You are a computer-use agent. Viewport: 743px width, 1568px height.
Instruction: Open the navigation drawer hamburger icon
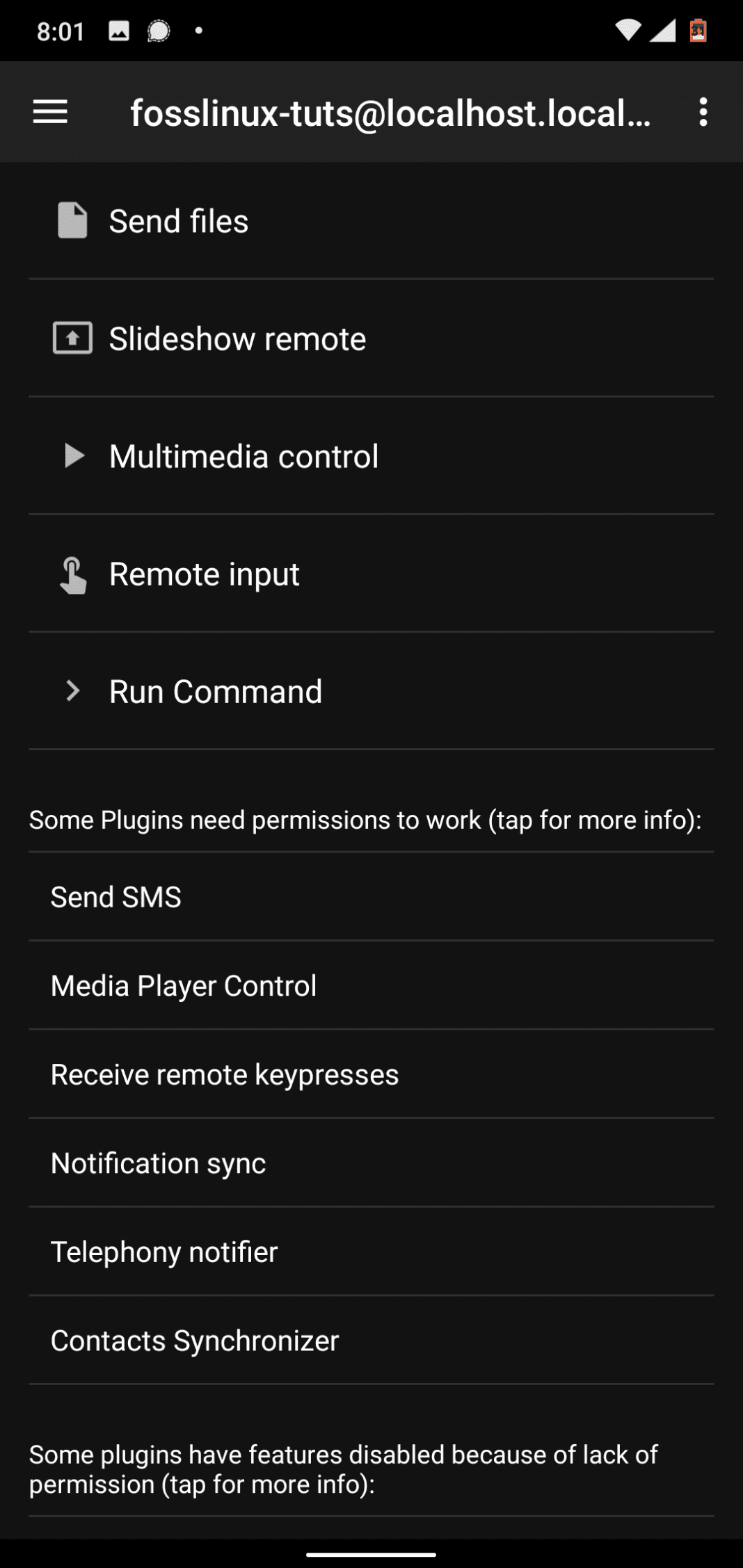pos(49,112)
